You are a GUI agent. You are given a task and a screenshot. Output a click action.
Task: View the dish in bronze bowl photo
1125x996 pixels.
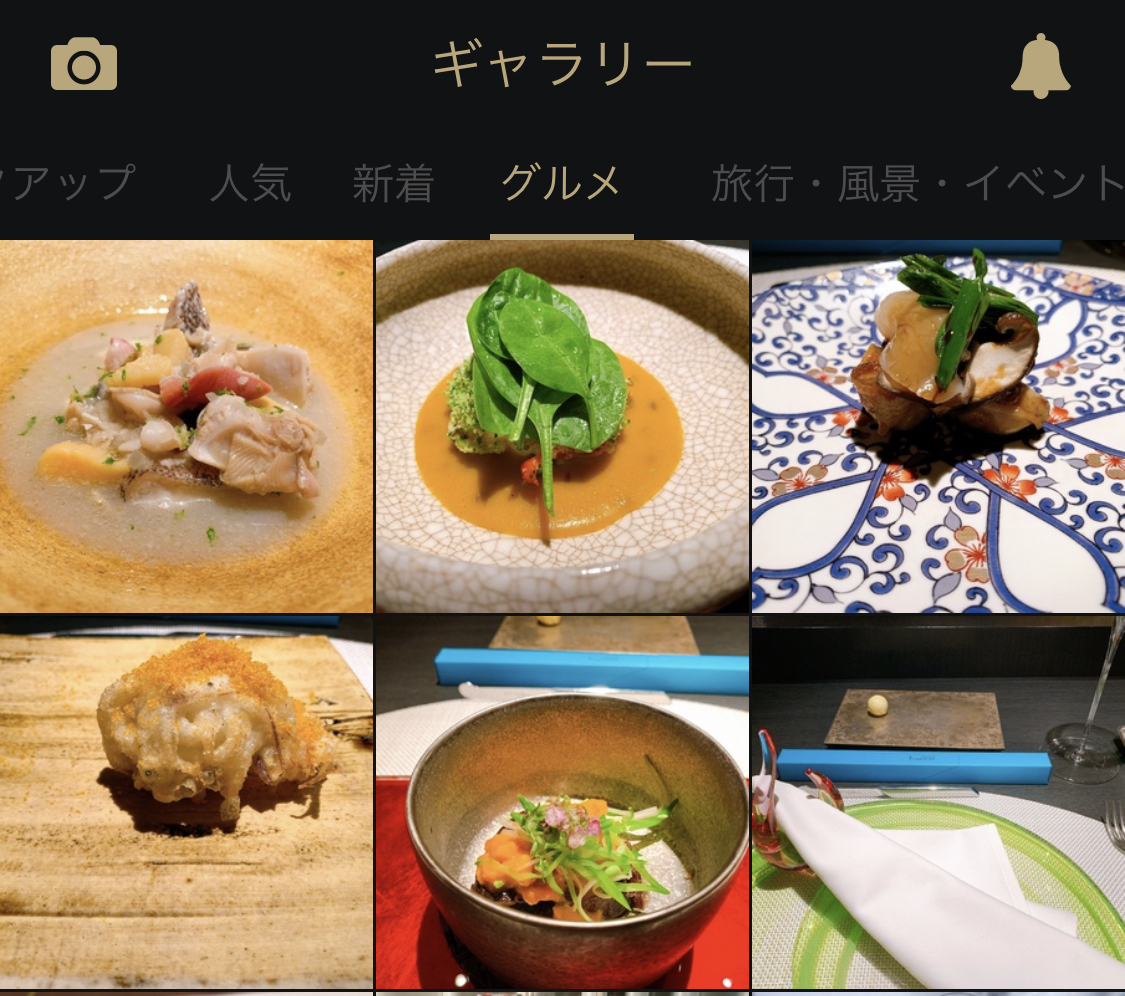point(562,802)
